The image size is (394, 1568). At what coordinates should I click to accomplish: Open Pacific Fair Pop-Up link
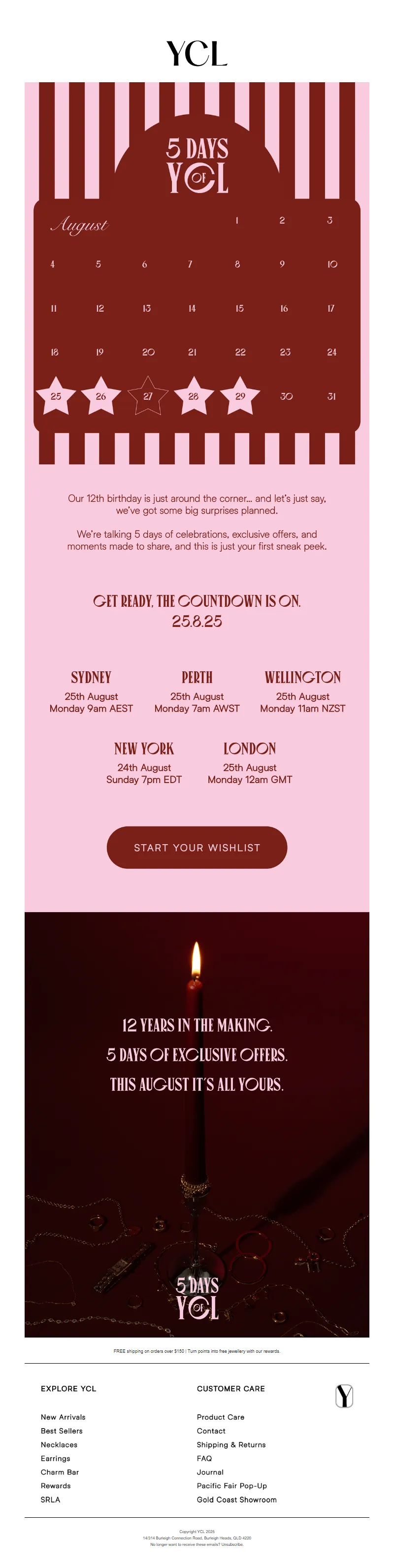pyautogui.click(x=231, y=1486)
